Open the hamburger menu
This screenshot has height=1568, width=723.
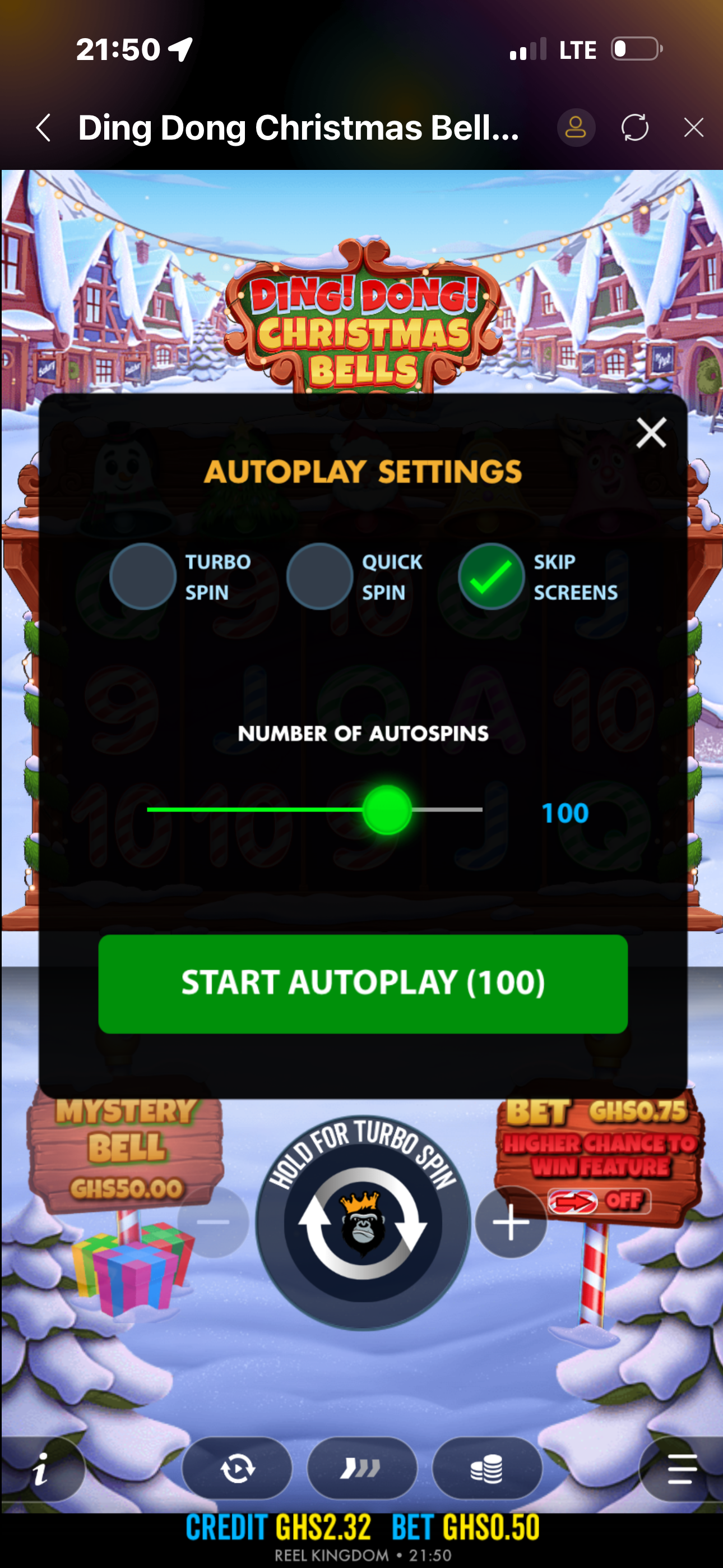681,1468
